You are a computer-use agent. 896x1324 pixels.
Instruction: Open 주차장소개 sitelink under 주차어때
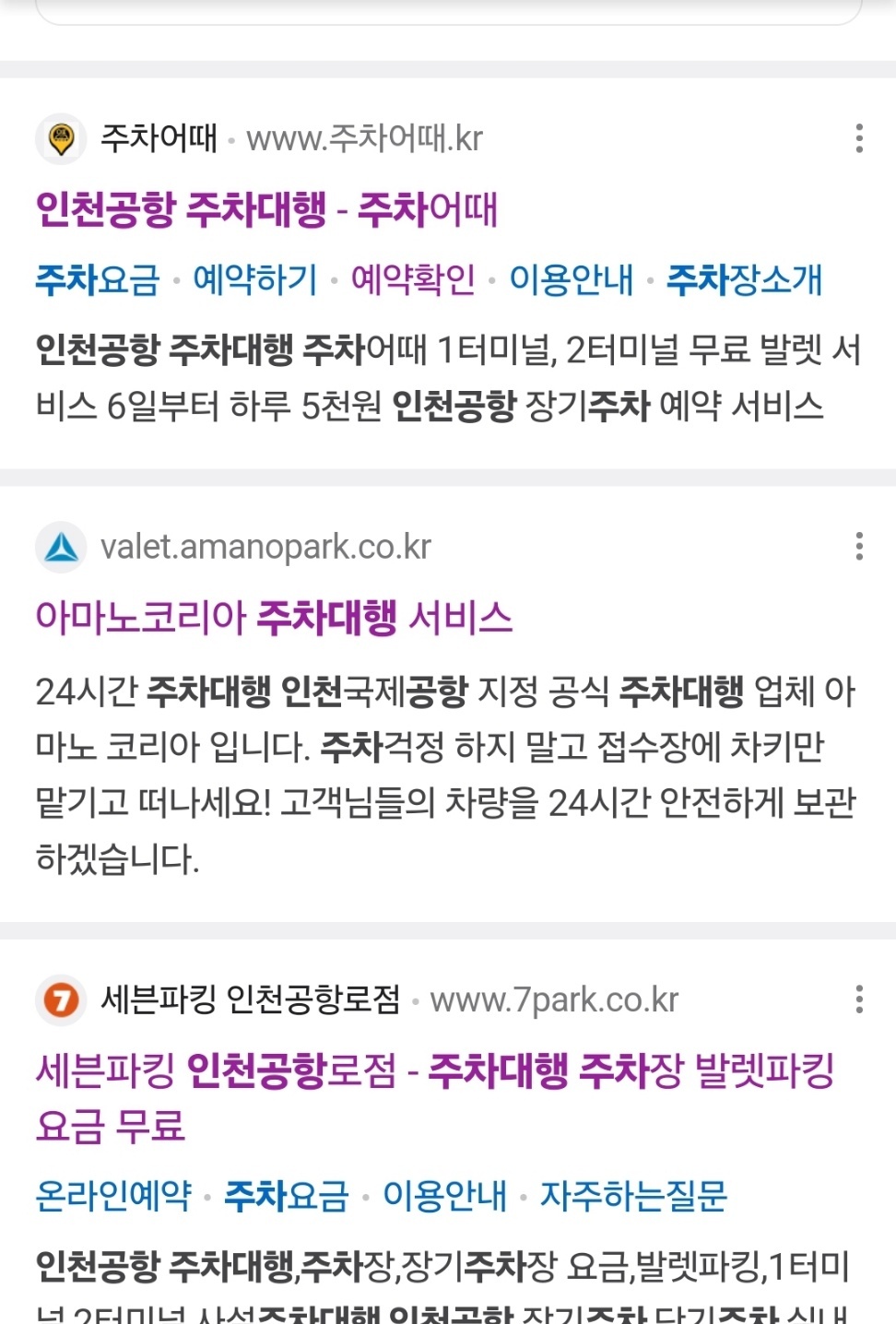744,279
